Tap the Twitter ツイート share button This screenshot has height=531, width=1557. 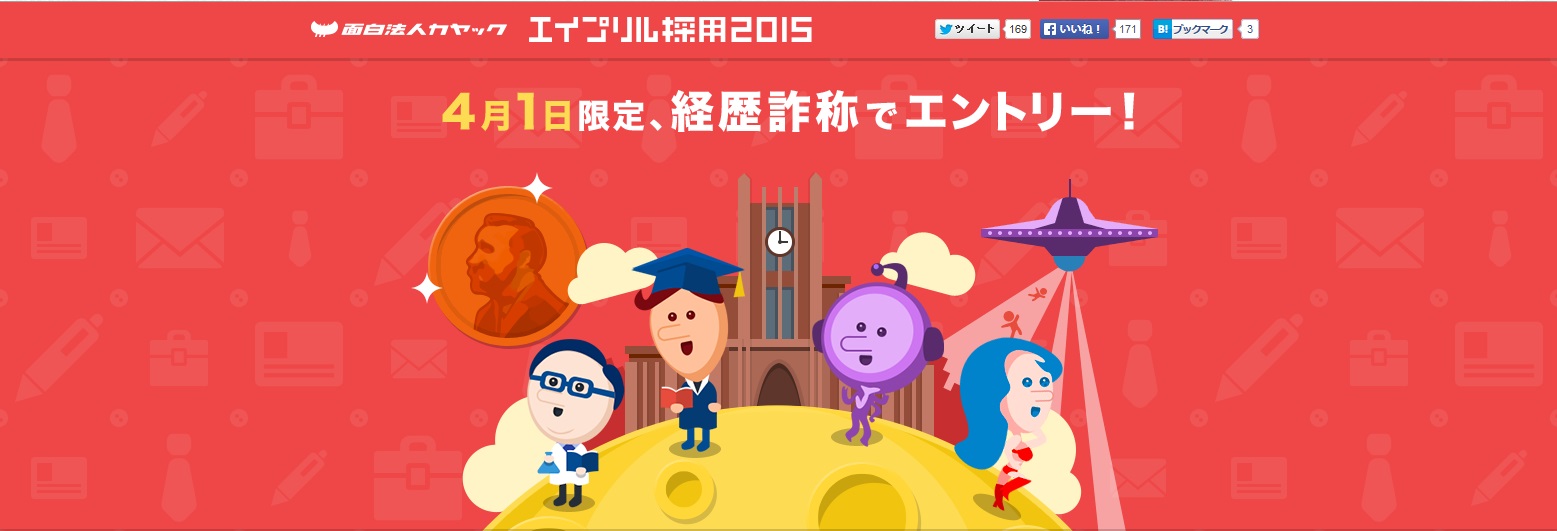pyautogui.click(x=966, y=29)
